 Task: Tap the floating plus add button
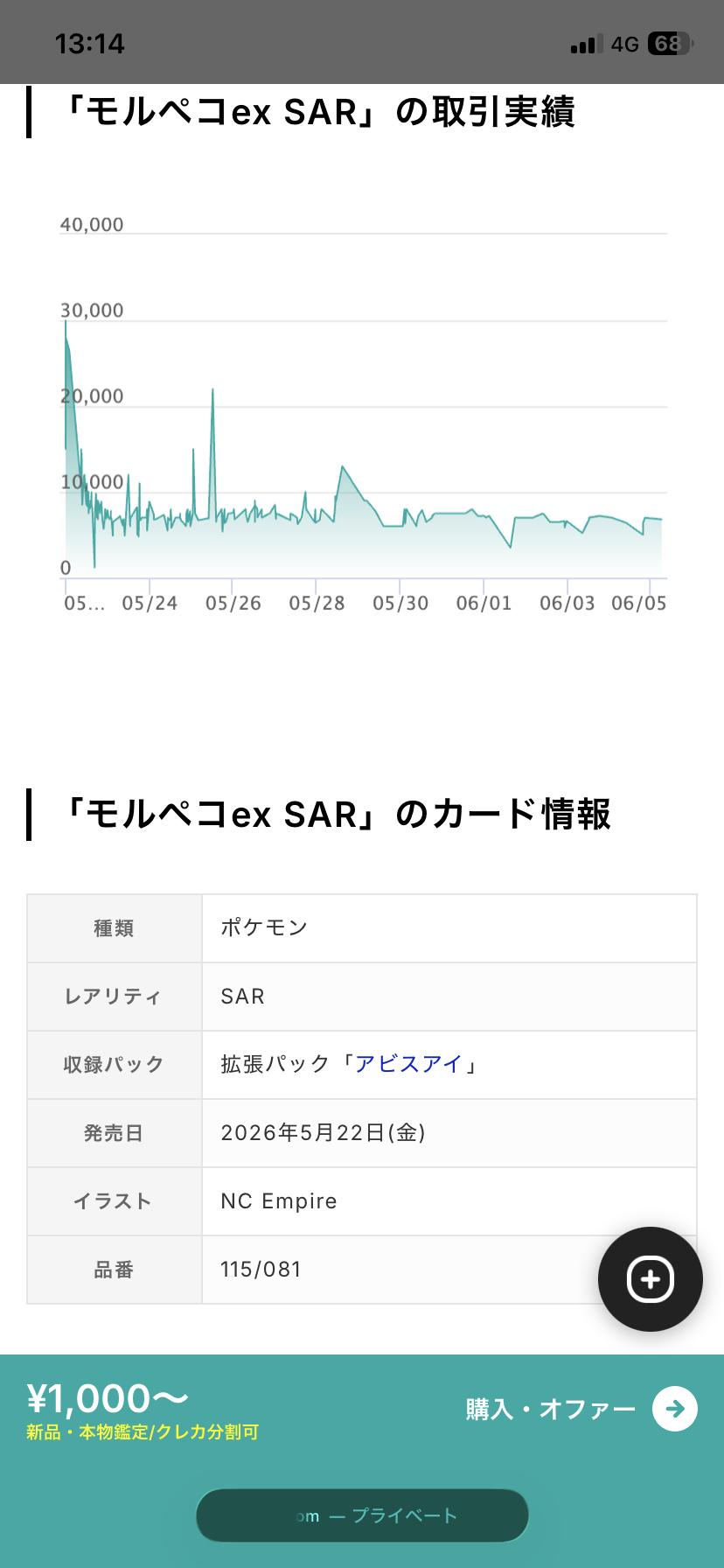point(651,1279)
